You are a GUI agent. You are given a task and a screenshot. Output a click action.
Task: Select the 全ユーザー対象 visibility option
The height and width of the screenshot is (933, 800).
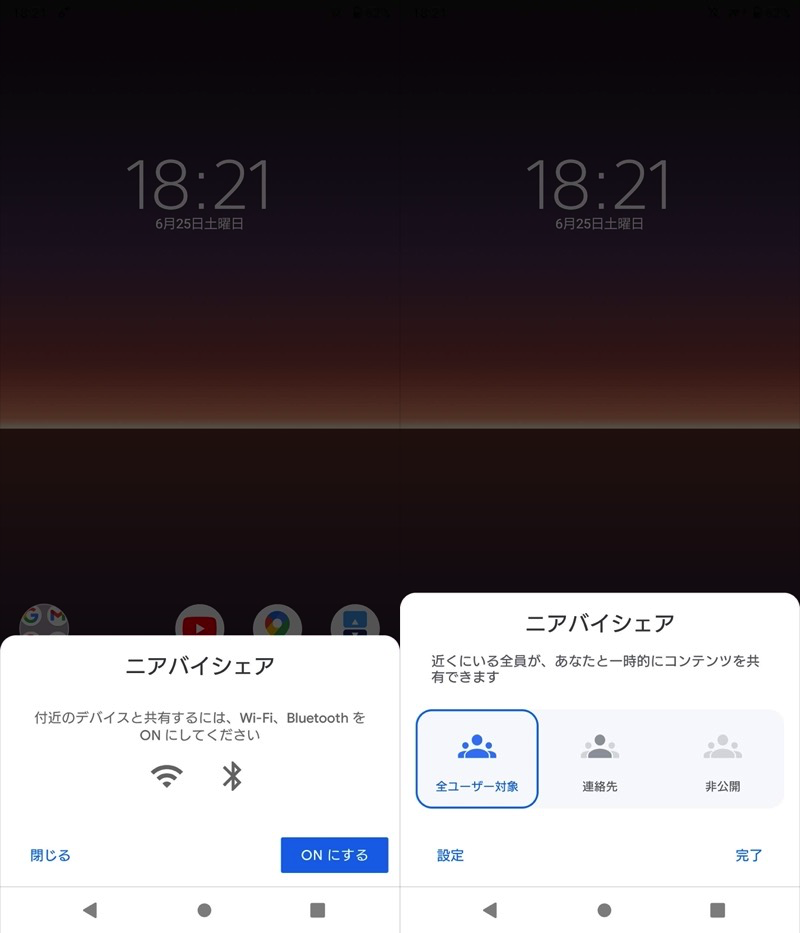(477, 759)
